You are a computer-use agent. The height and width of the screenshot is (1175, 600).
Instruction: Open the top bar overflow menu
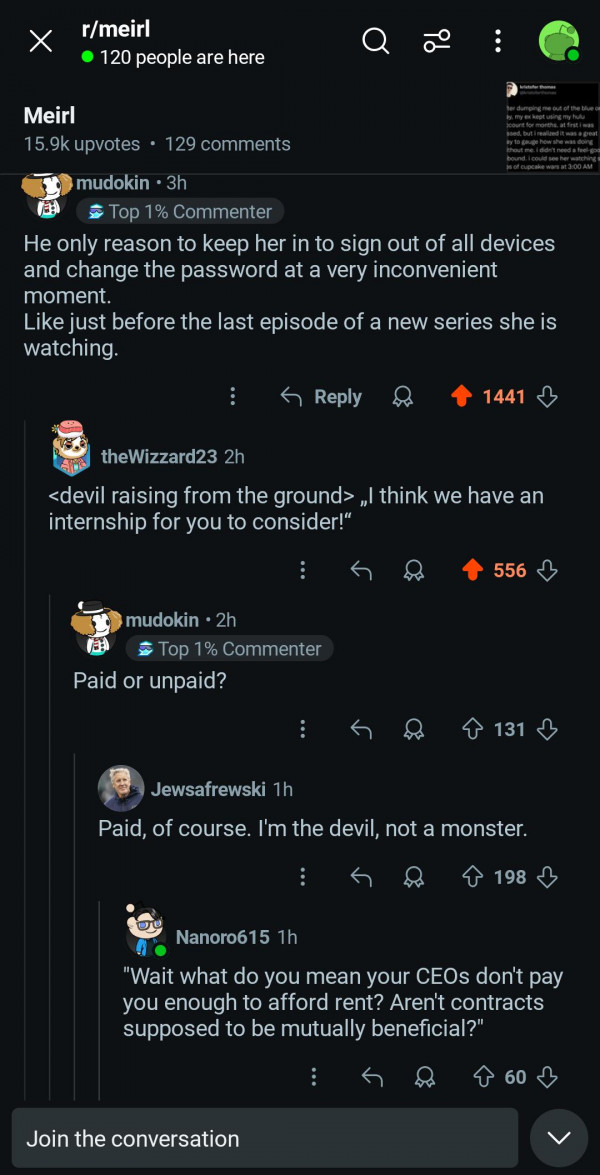pyautogui.click(x=497, y=41)
